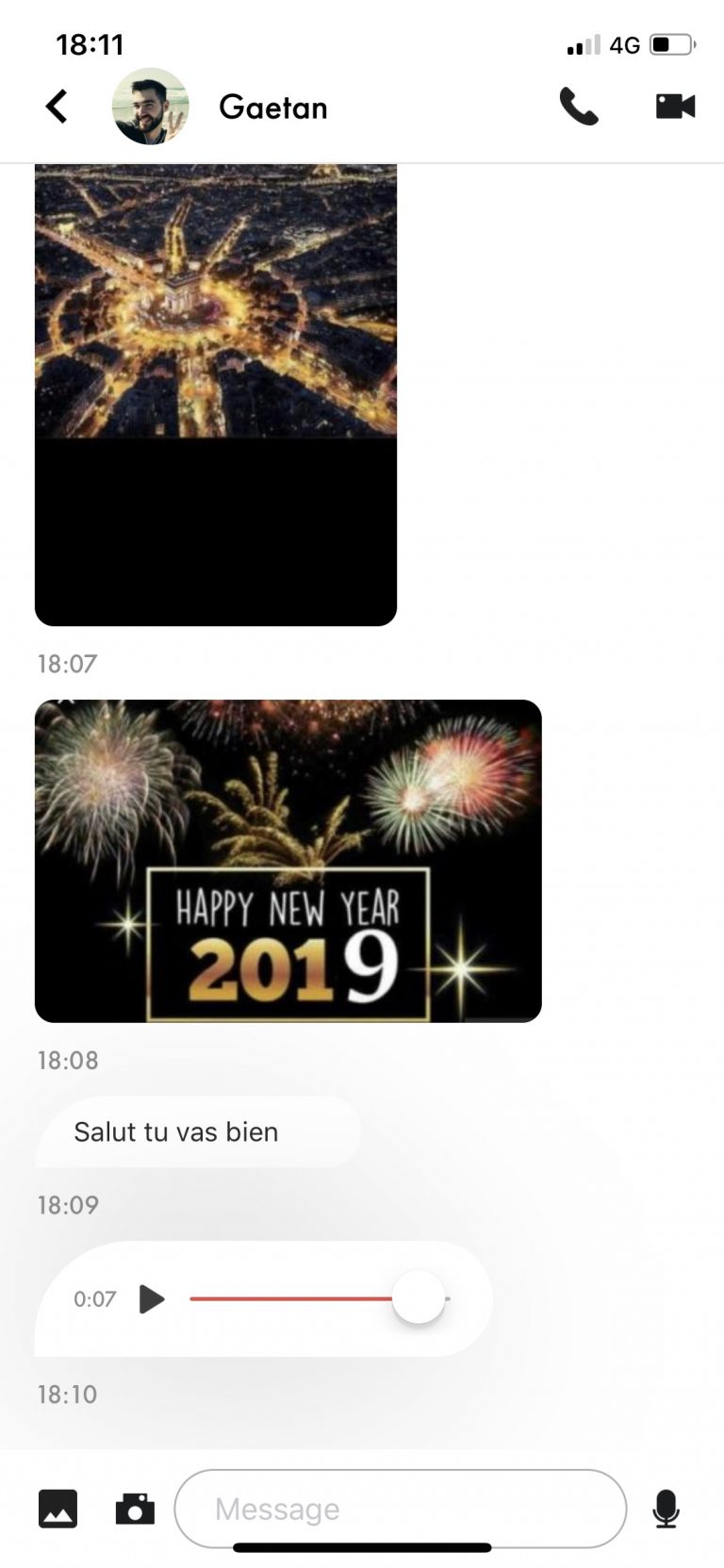Tap the voice message progress slider
The width and height of the screenshot is (724, 1568).
(320, 1299)
